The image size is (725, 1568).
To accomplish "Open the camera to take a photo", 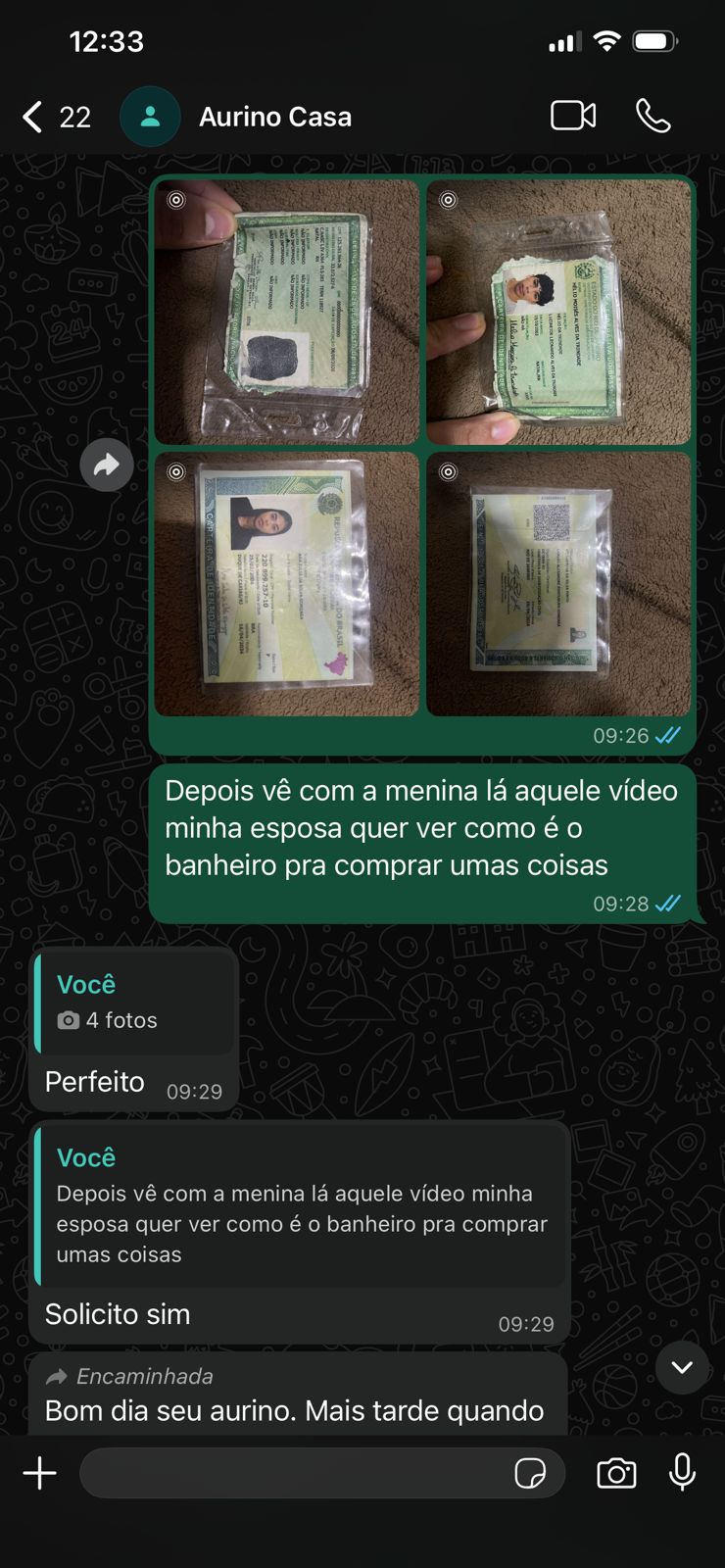I will pos(616,1473).
